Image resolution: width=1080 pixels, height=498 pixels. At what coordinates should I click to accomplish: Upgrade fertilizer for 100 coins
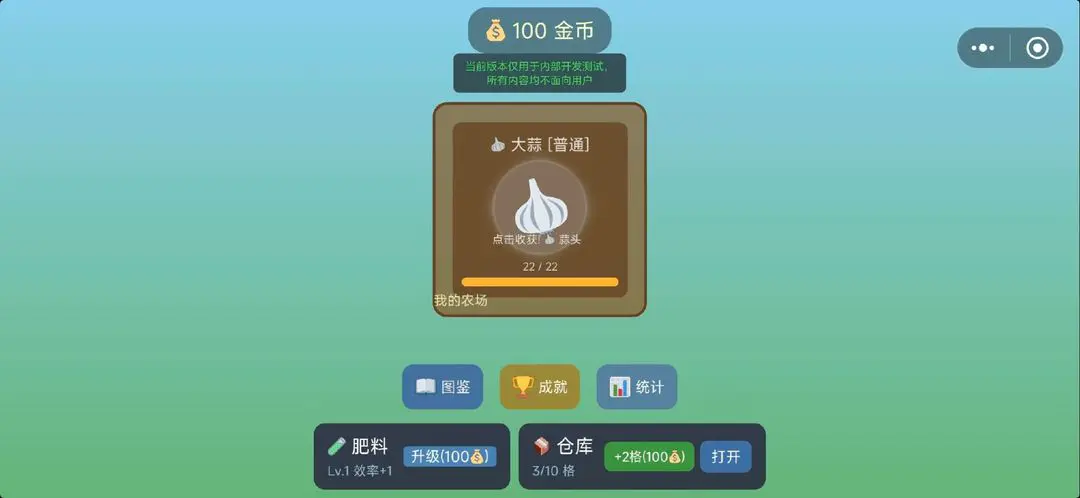[449, 457]
